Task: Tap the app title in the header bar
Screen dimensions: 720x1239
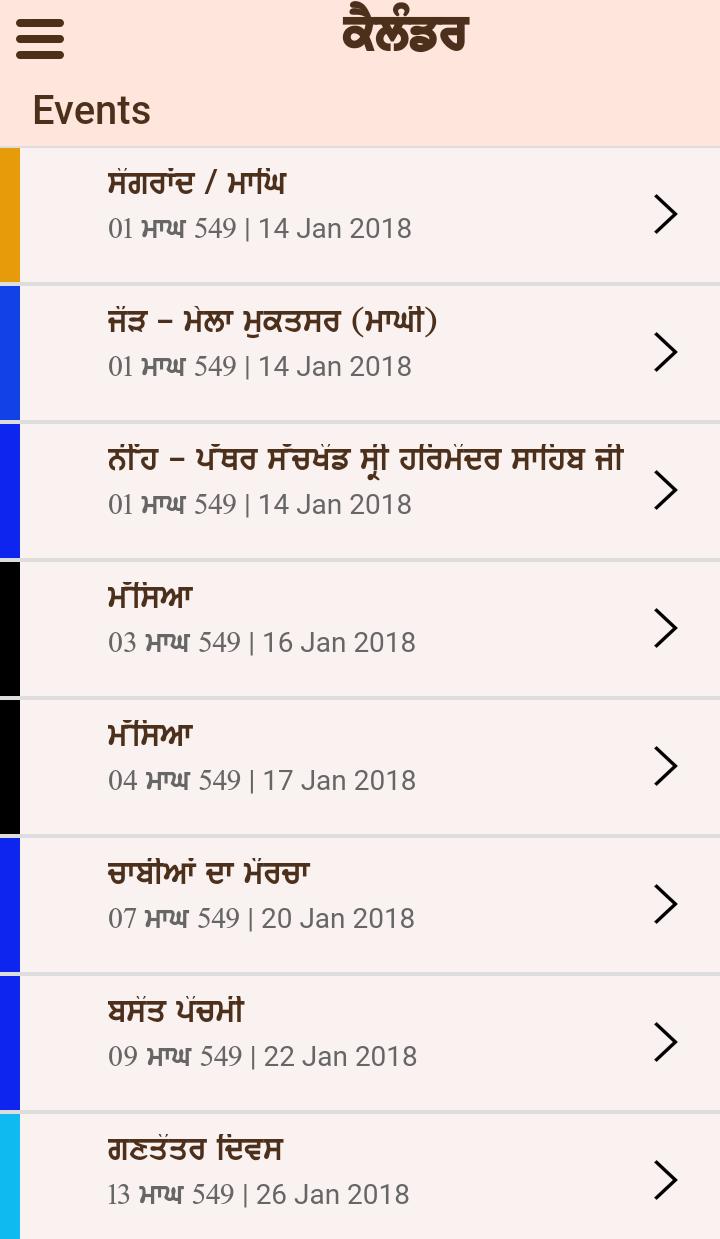Action: click(x=405, y=30)
